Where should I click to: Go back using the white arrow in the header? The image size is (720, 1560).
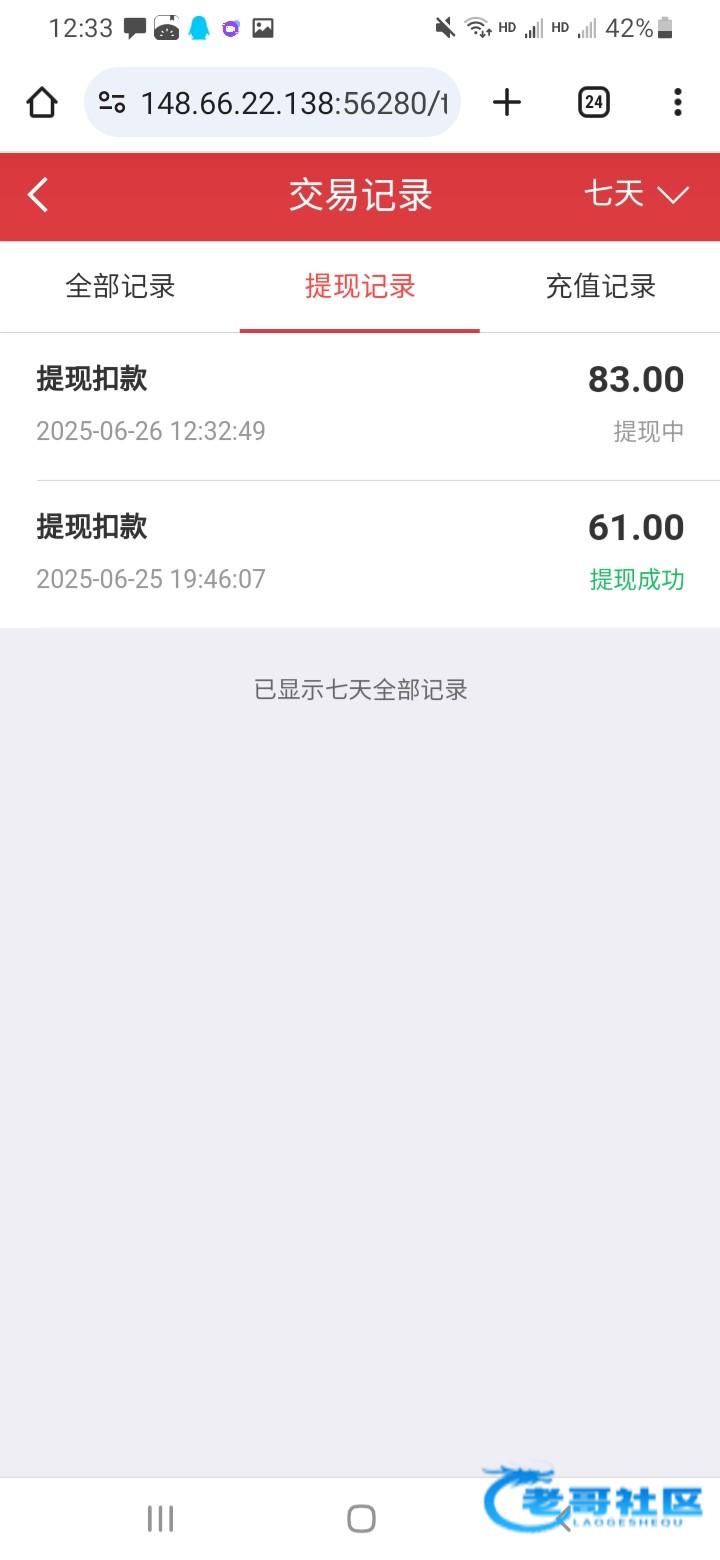(38, 194)
